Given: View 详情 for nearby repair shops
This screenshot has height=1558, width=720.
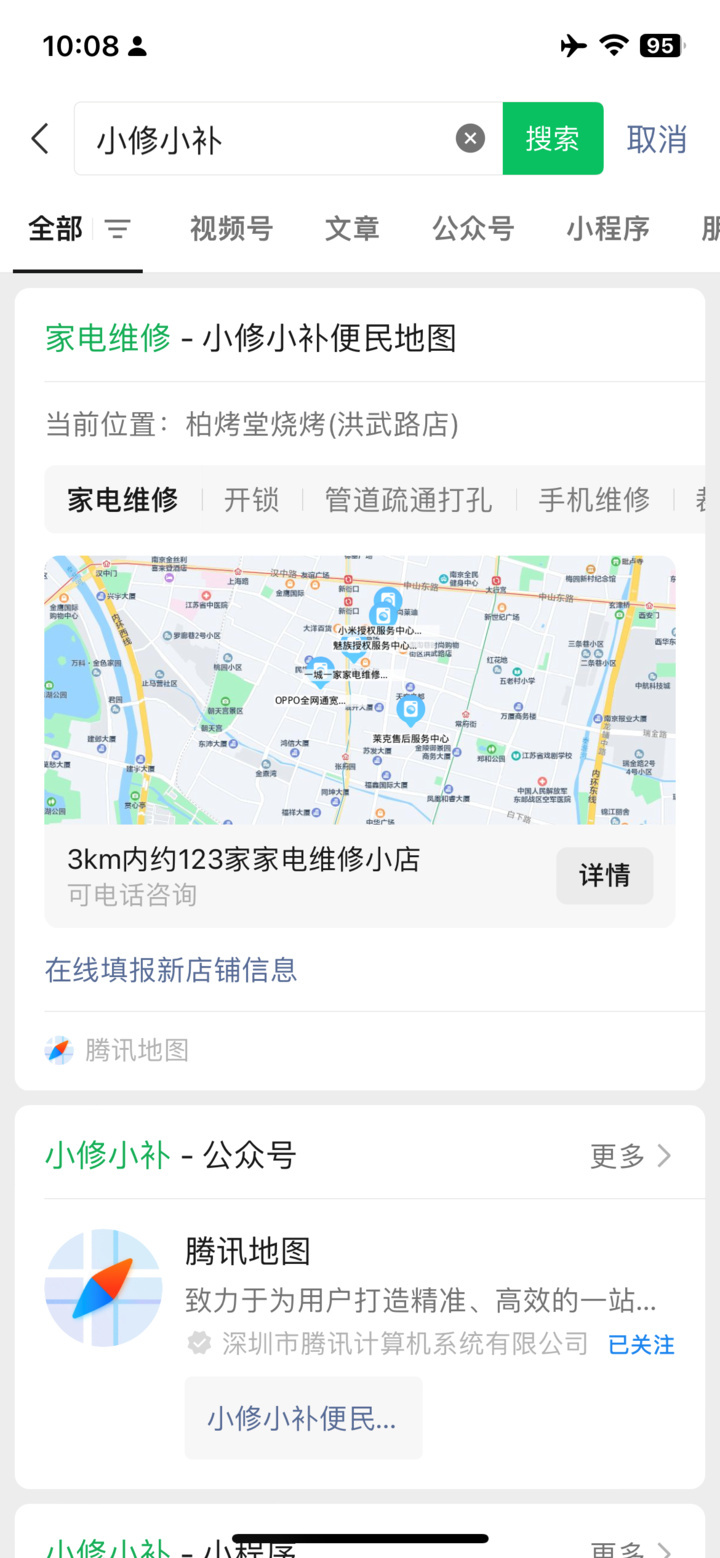Looking at the screenshot, I should tap(604, 876).
